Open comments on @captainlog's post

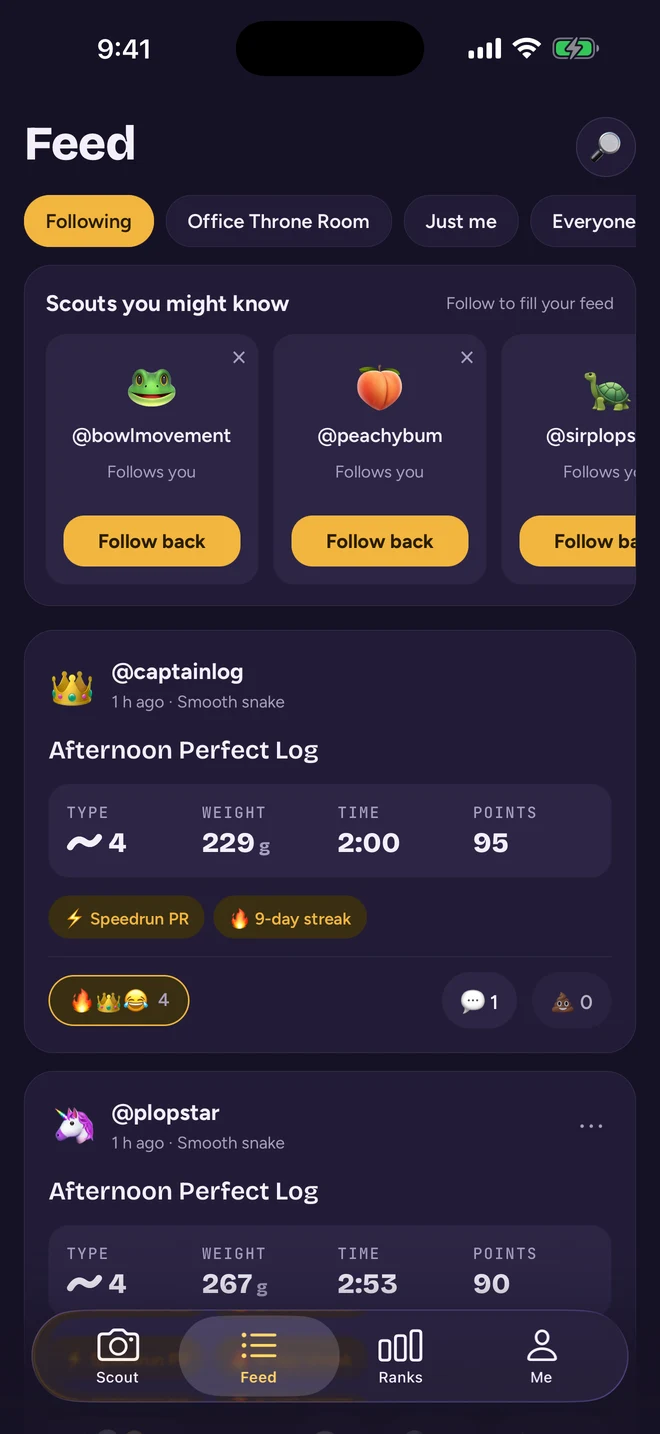(480, 1001)
